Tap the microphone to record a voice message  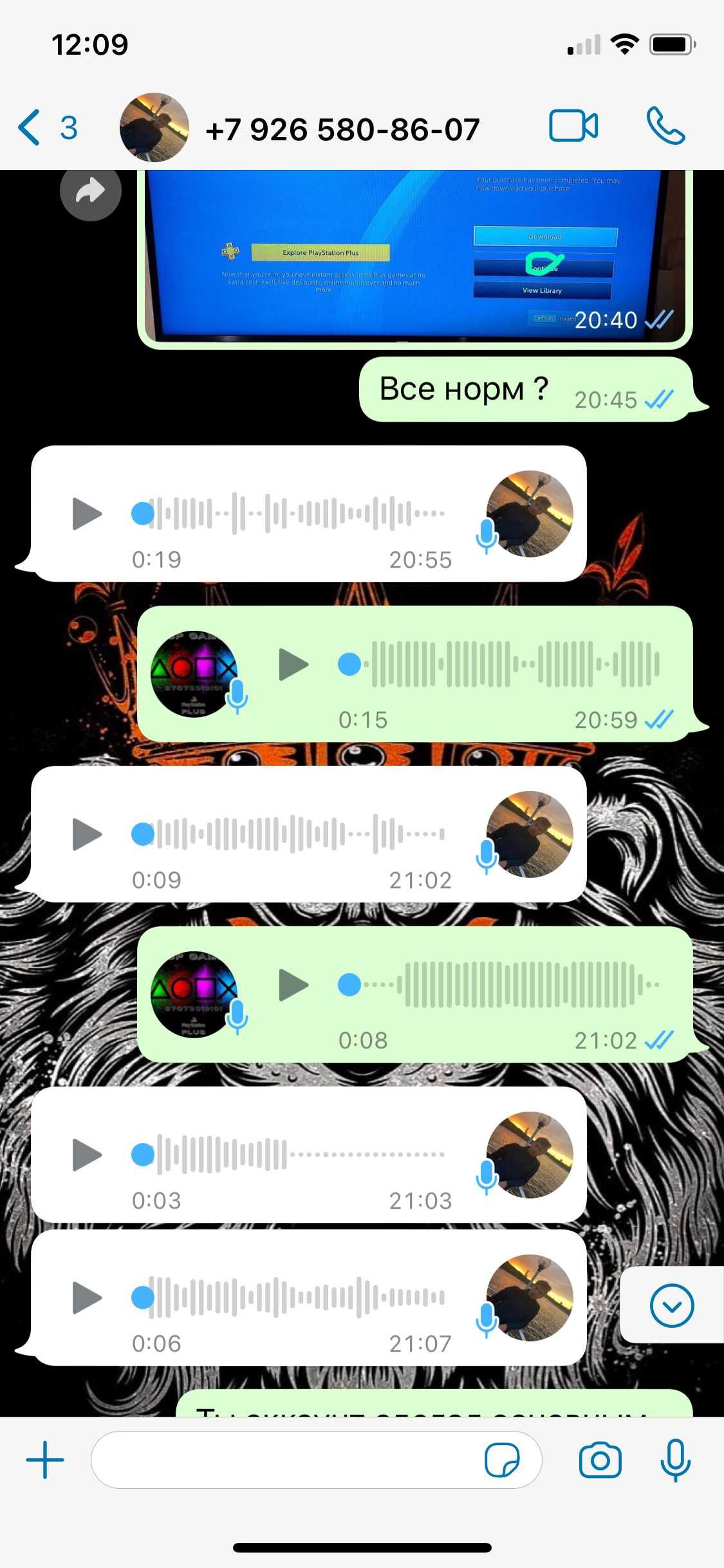pyautogui.click(x=675, y=1460)
